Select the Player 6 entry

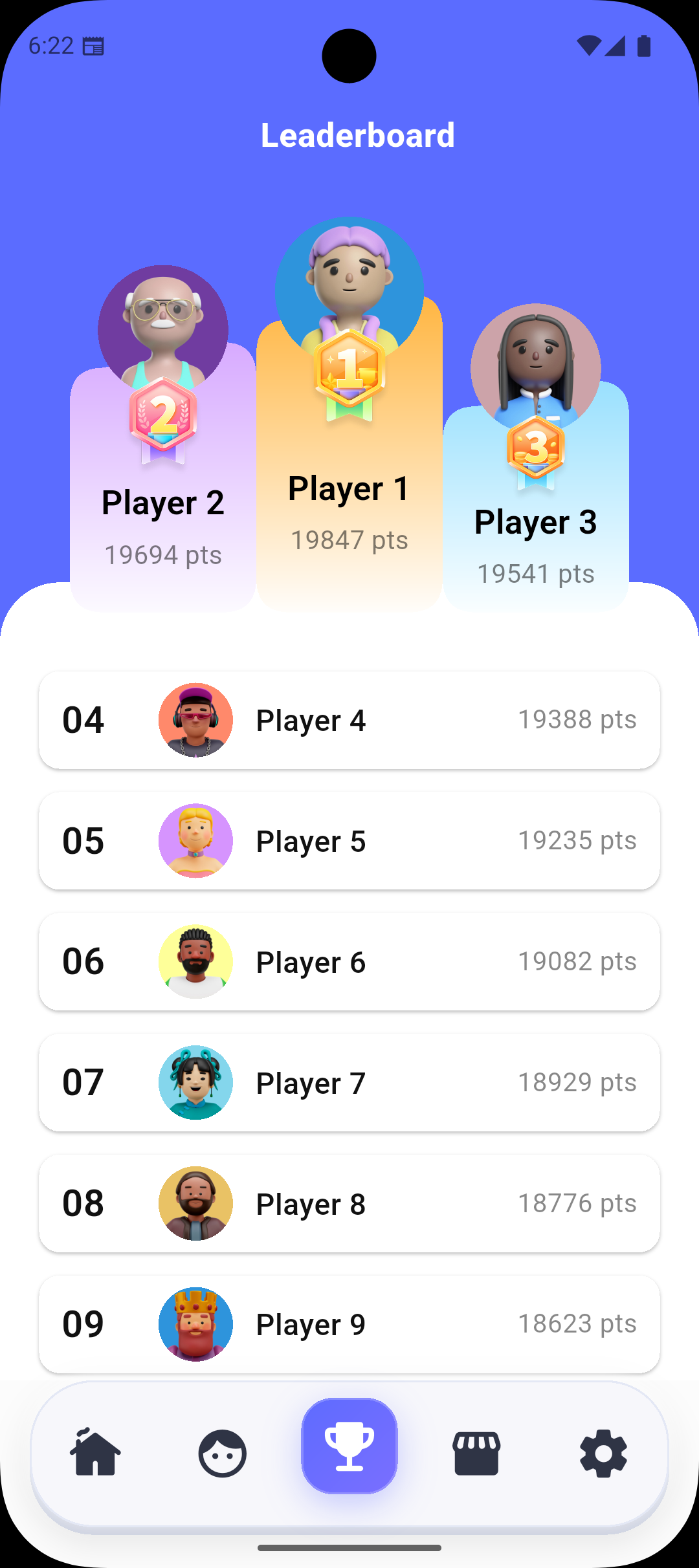coord(349,962)
